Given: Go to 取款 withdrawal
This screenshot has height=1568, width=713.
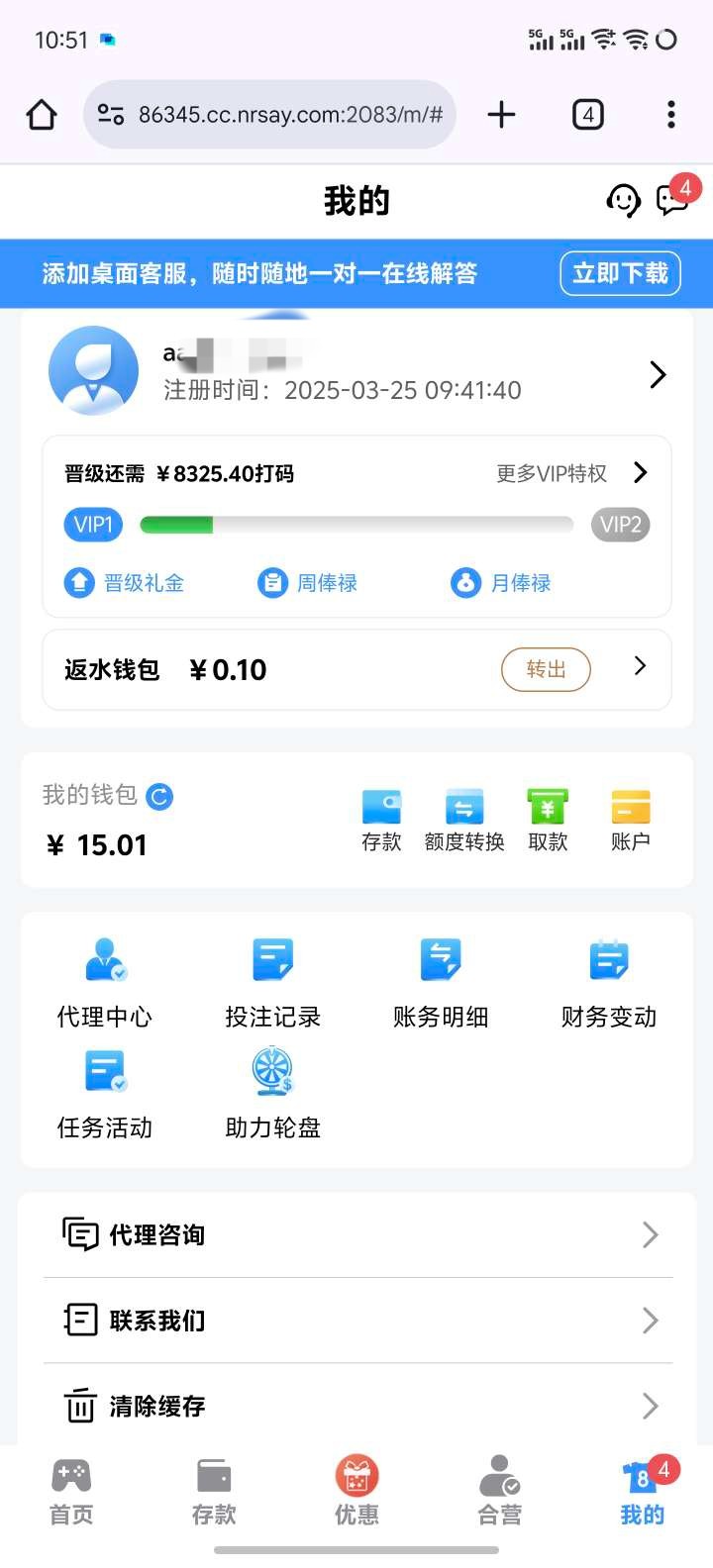Looking at the screenshot, I should [548, 821].
